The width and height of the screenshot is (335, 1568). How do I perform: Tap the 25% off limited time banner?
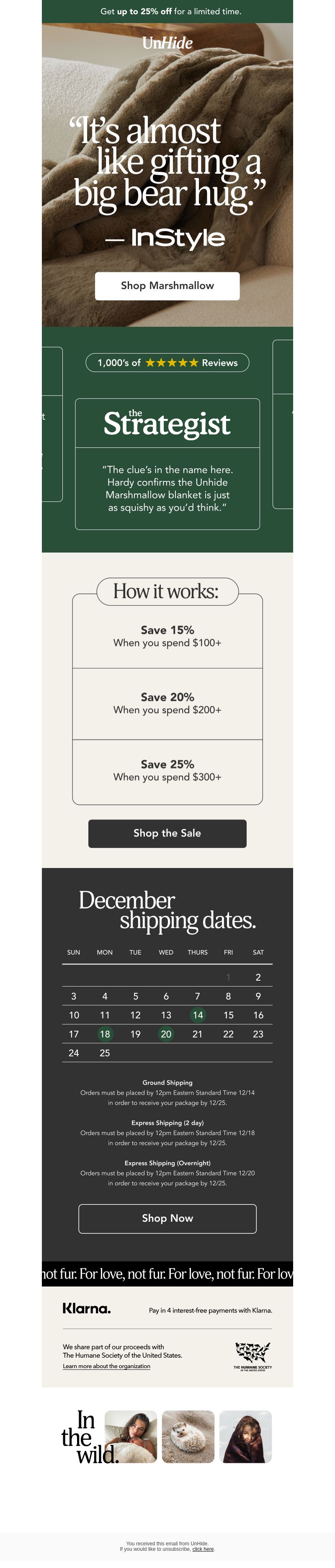point(167,11)
